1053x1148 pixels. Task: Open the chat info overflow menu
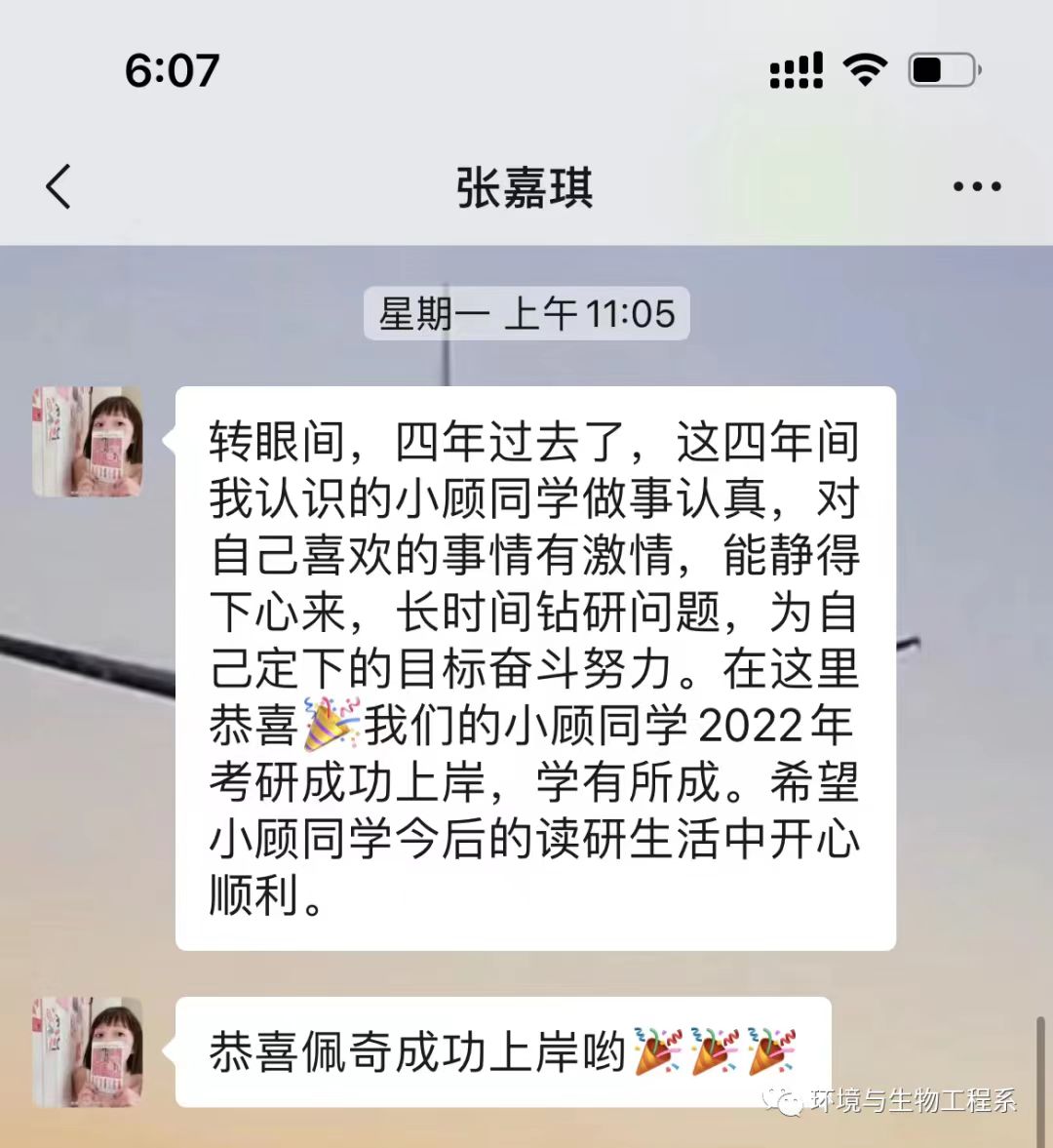click(976, 186)
